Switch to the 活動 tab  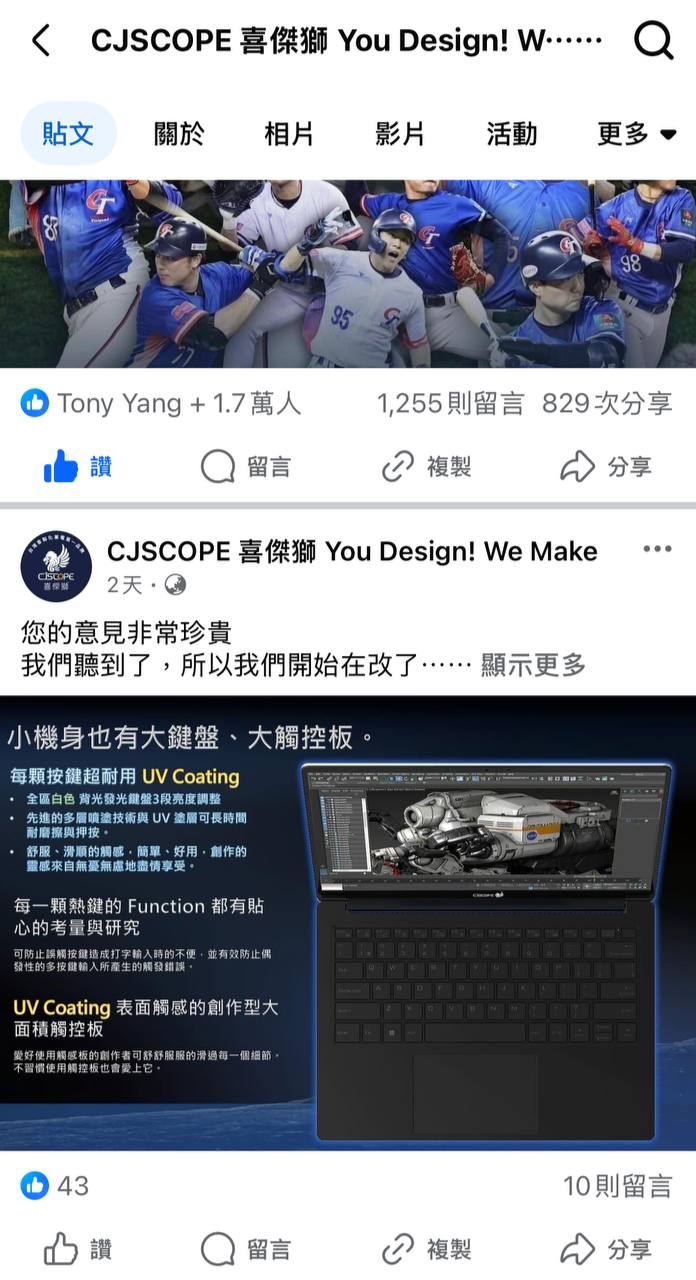pos(512,134)
